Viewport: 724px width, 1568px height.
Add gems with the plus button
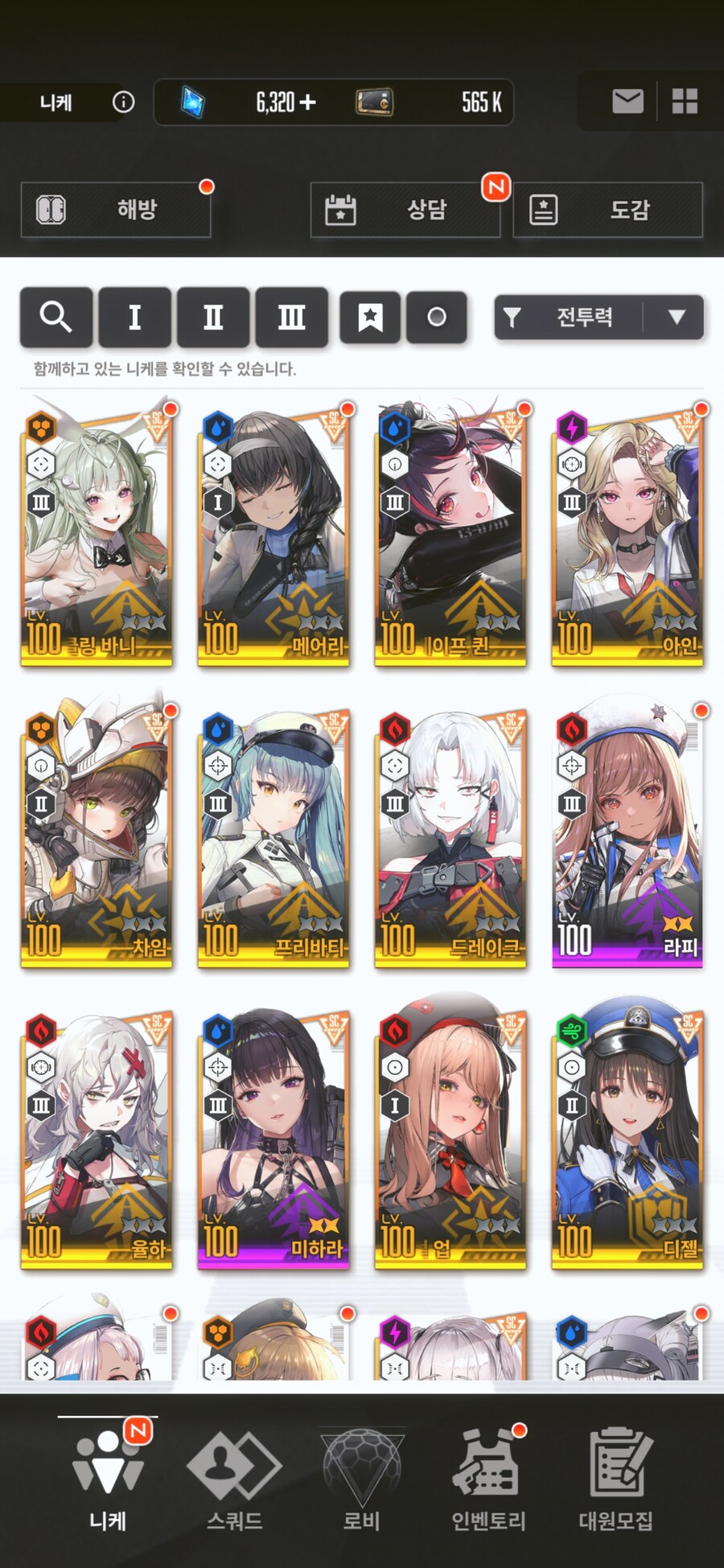click(308, 102)
